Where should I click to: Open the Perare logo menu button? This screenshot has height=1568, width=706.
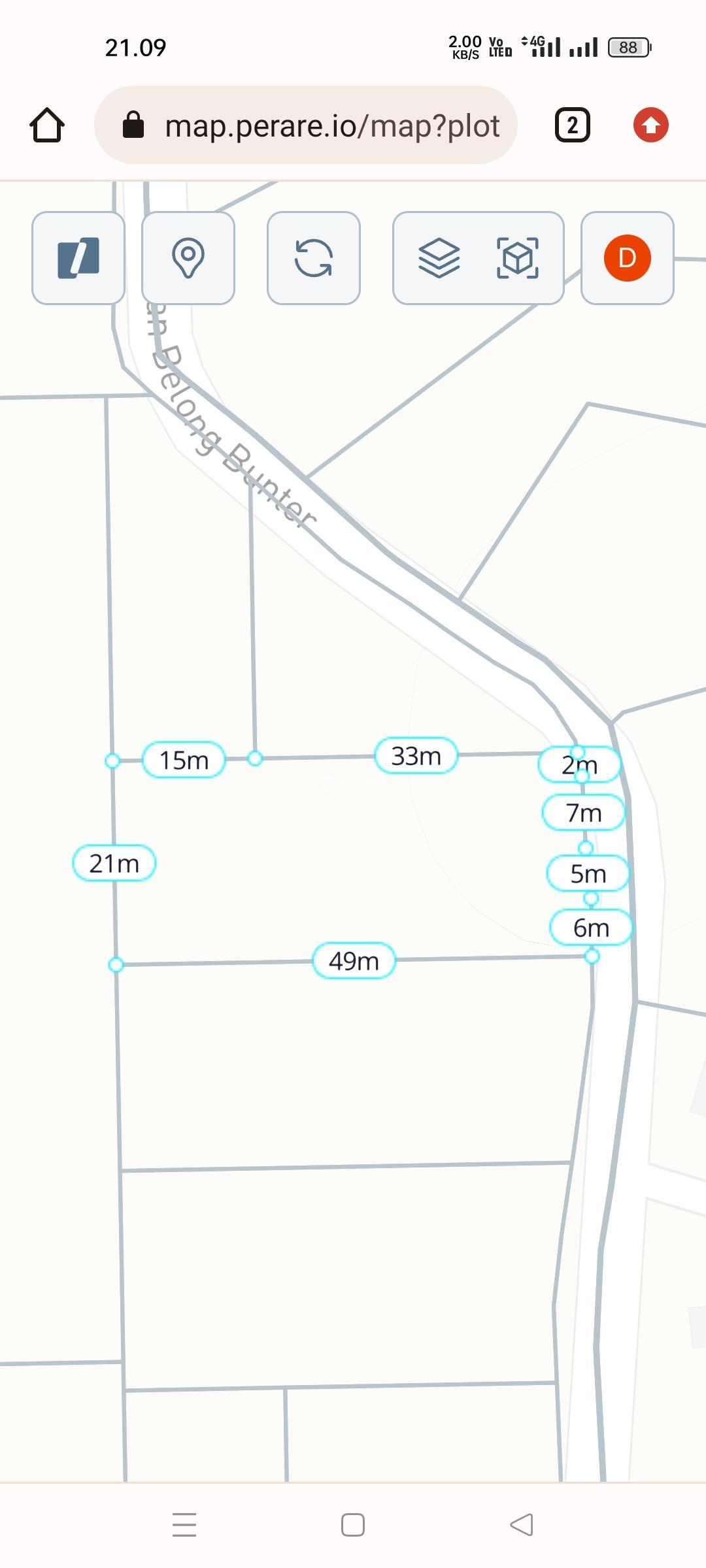[x=78, y=258]
